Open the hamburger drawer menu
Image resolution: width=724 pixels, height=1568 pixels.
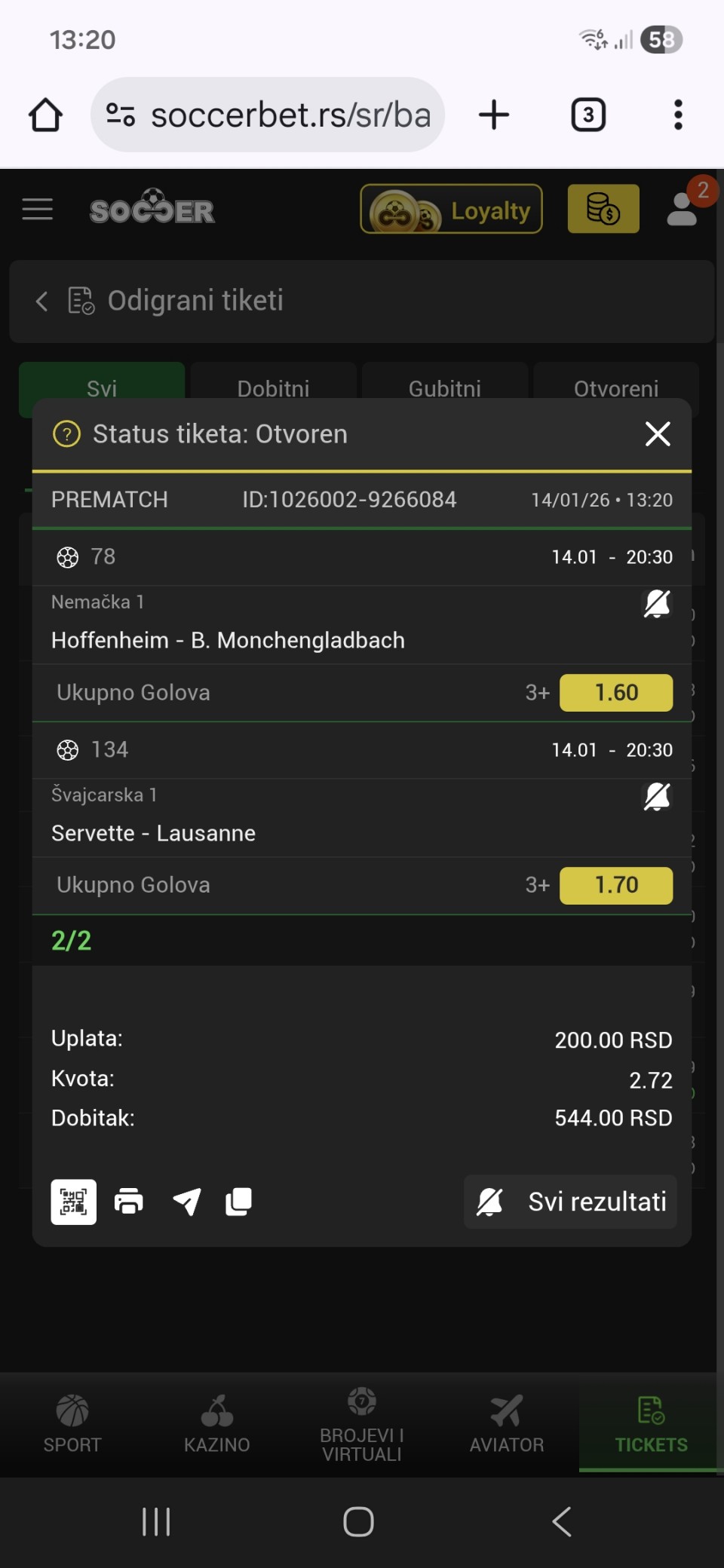click(x=38, y=210)
